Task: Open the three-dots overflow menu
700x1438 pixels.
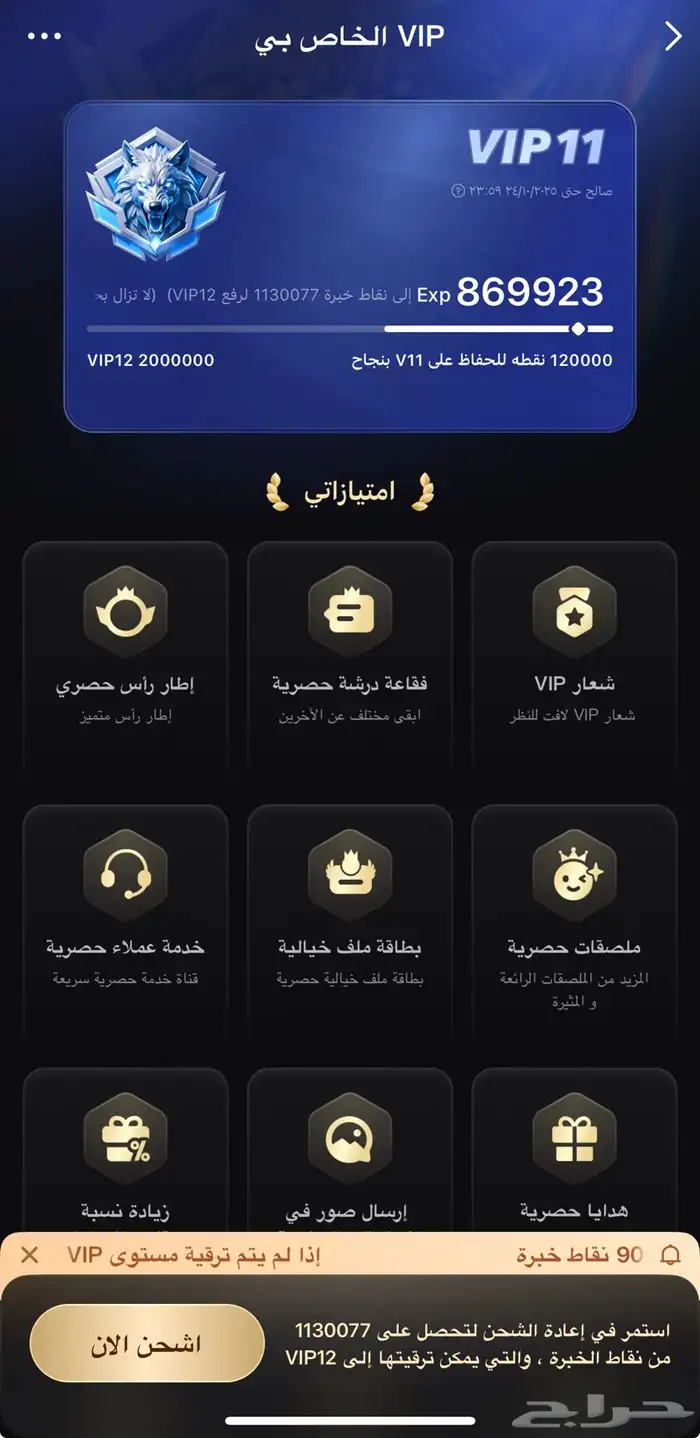Action: click(x=44, y=37)
